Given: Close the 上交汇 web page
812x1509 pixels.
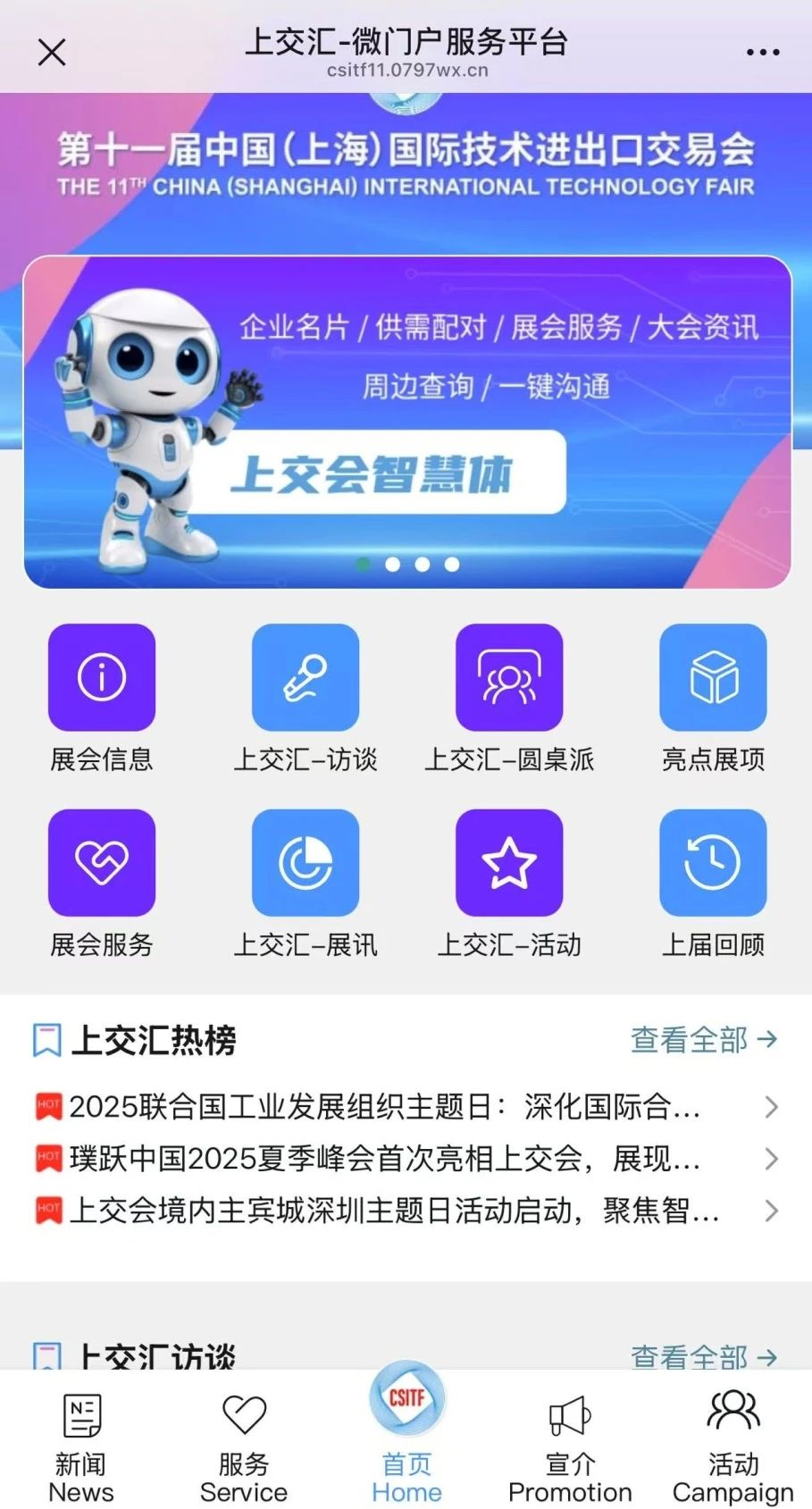Looking at the screenshot, I should pyautogui.click(x=52, y=53).
